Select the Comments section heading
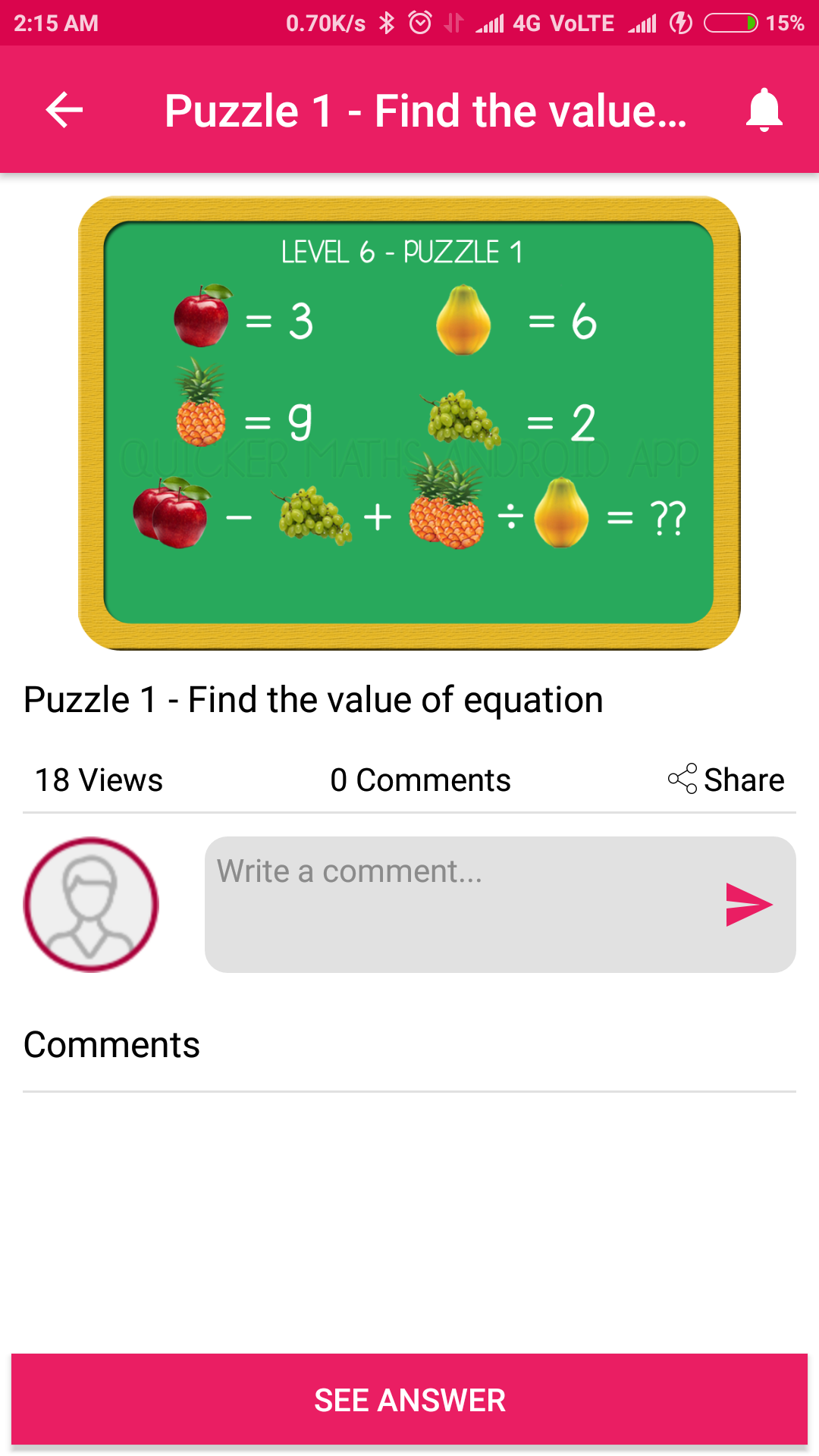Viewport: 819px width, 1456px height. 111,1044
